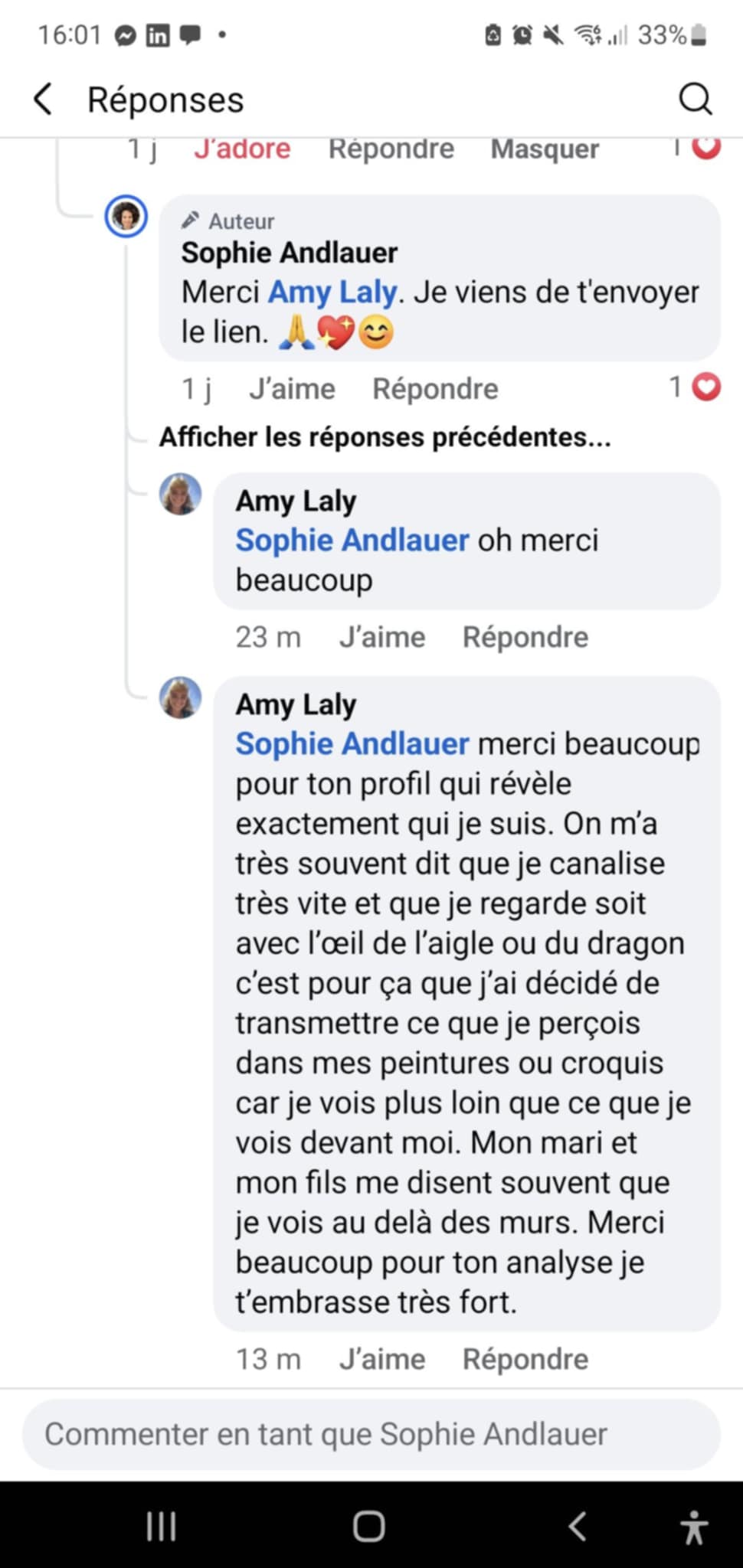The image size is (743, 1568).
Task: Go to the system home screen
Action: click(x=368, y=1526)
